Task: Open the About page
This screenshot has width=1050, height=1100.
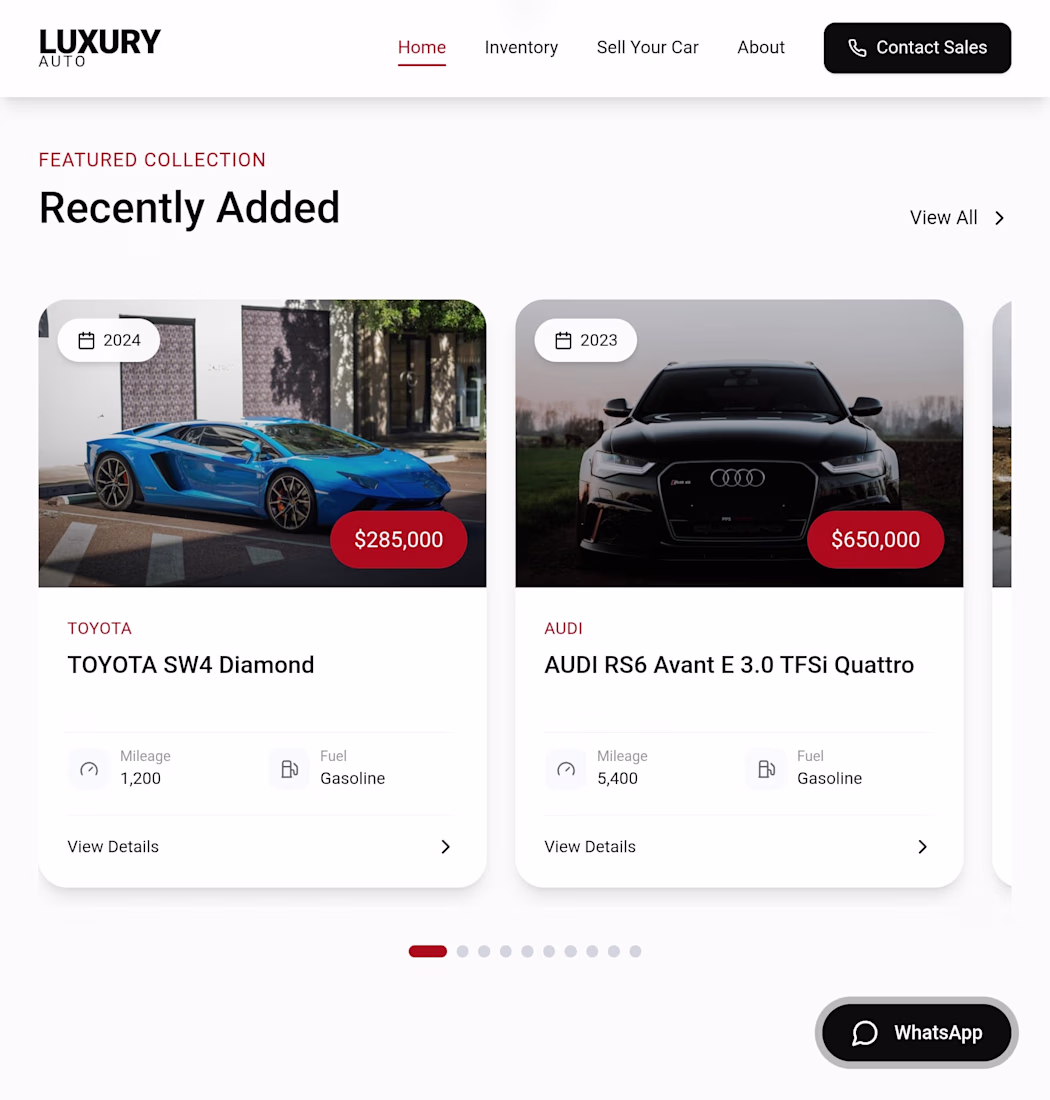Action: coord(761,47)
